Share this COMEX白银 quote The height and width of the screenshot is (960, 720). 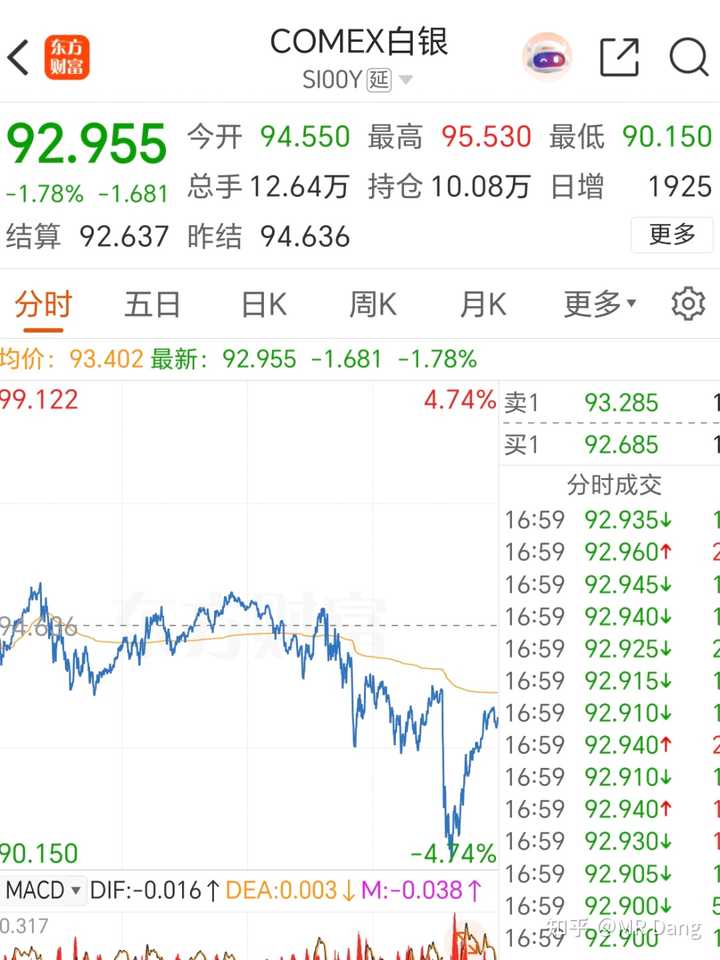point(619,57)
